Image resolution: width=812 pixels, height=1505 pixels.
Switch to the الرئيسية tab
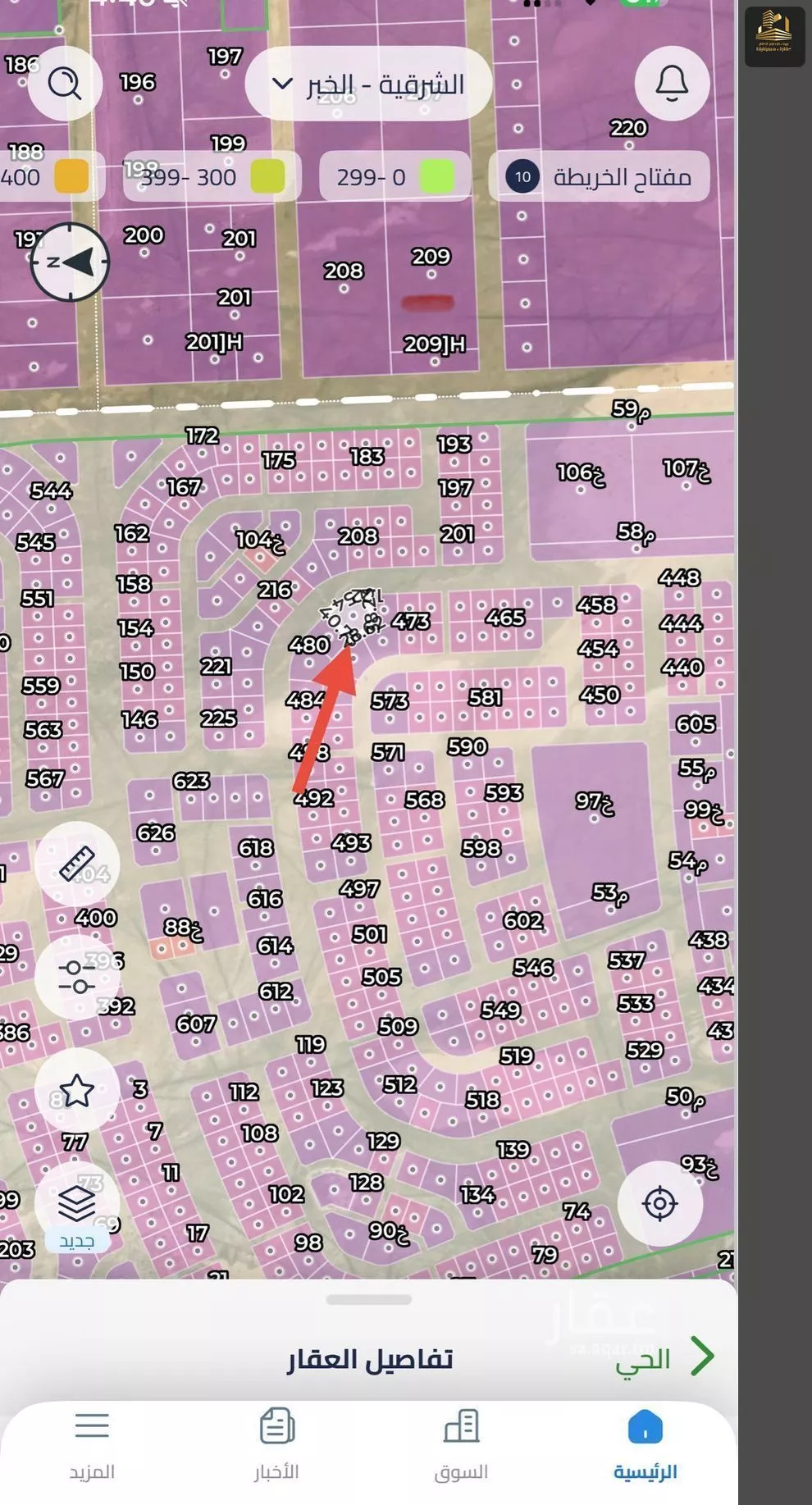click(x=645, y=1443)
